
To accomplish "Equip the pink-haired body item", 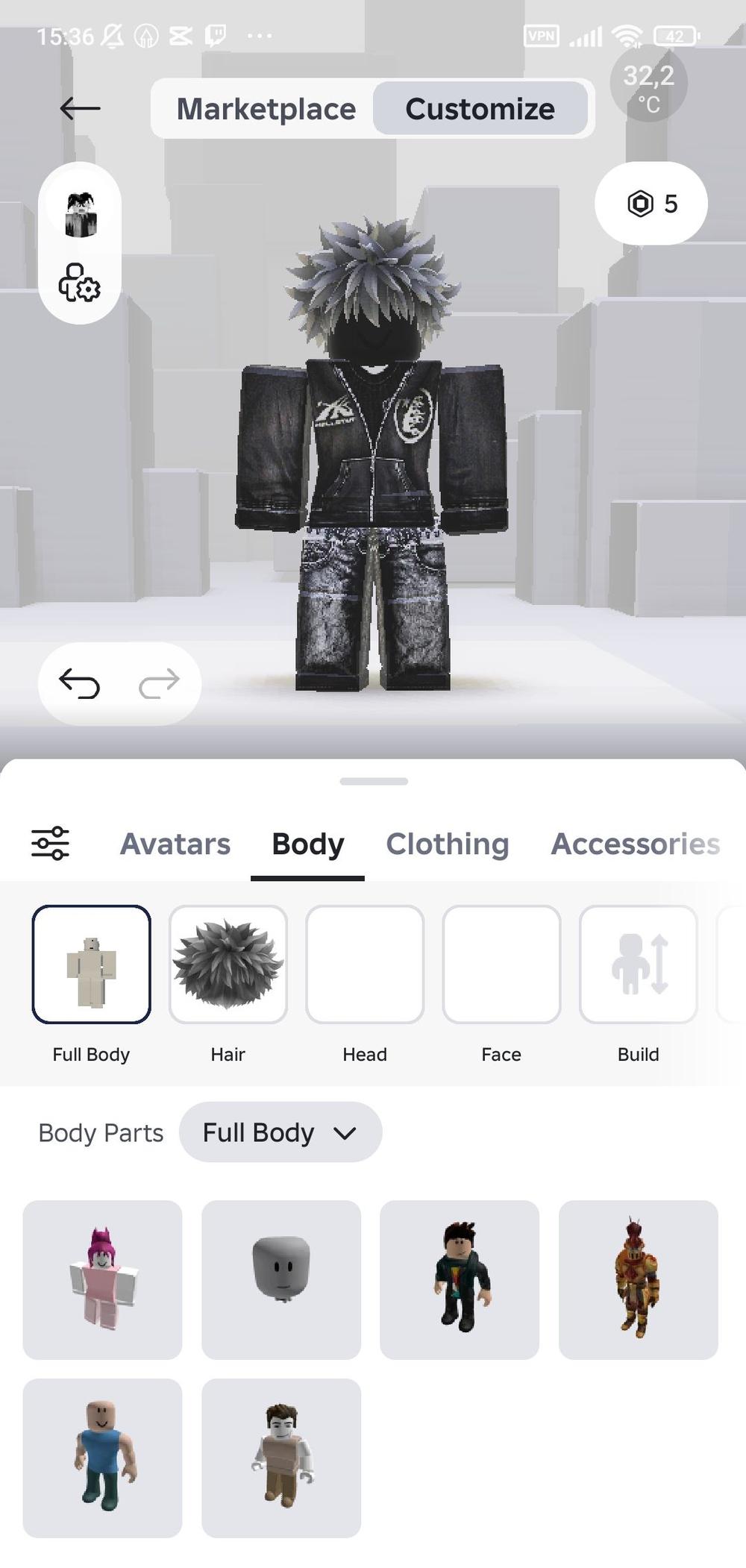I will click(102, 1280).
